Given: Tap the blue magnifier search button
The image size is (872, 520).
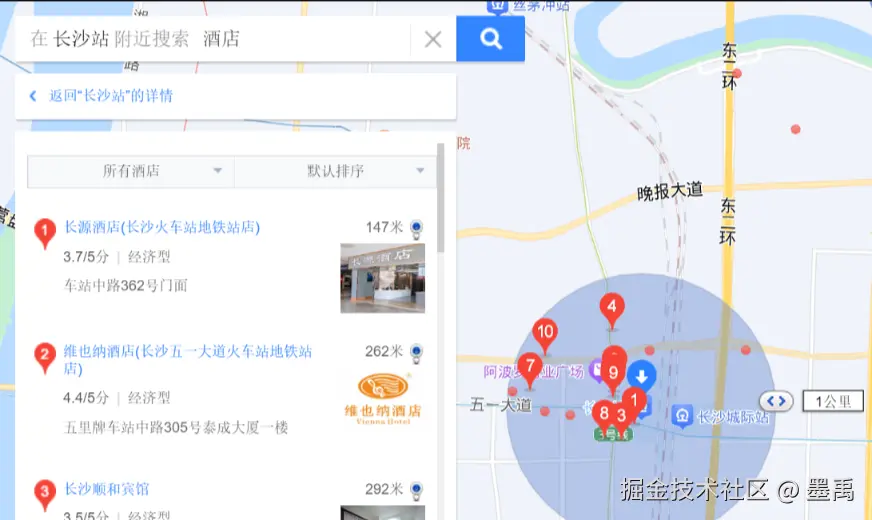Looking at the screenshot, I should coord(490,39).
